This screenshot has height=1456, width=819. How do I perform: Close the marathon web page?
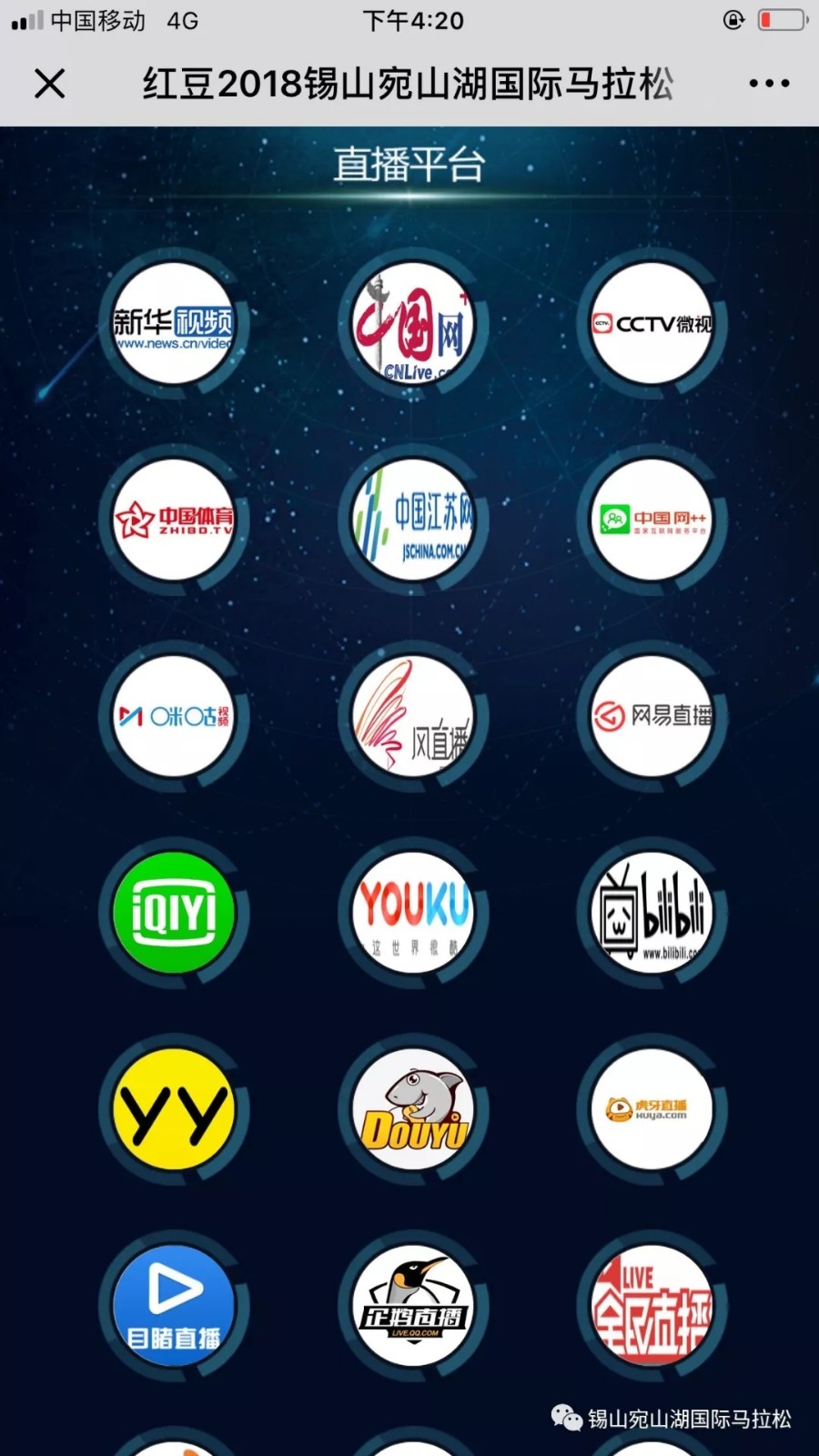tap(50, 84)
